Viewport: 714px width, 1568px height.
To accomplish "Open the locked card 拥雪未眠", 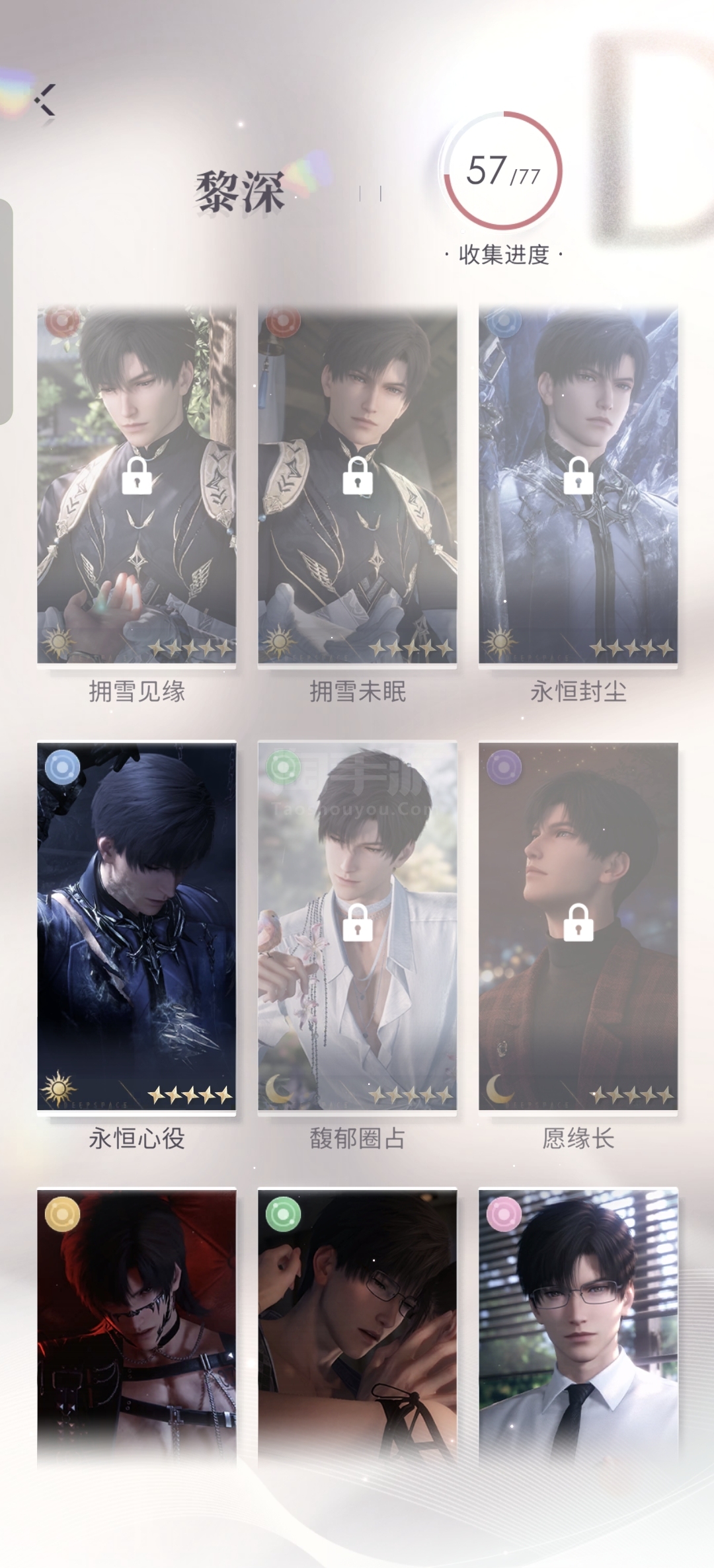I will [x=358, y=485].
